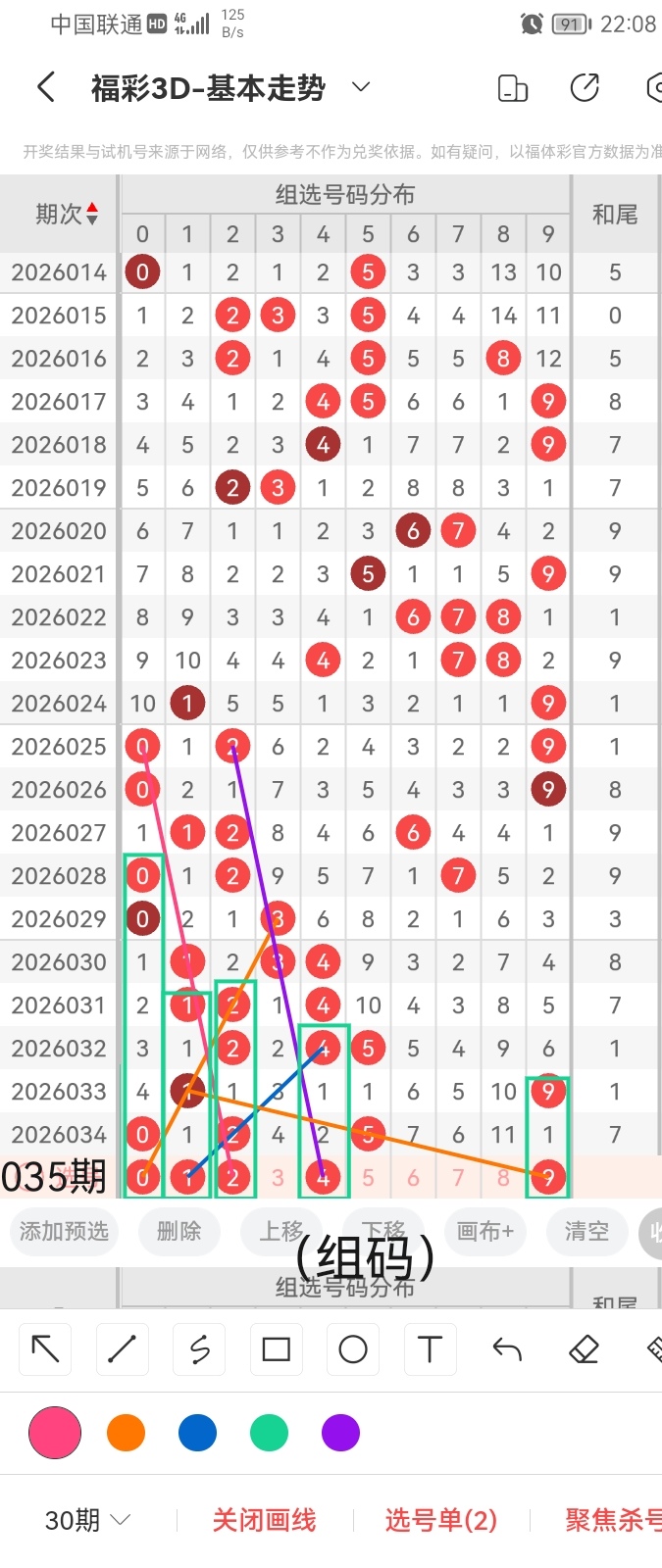Screen dimensions: 662x1568
Task: Select the rectangle shape tool
Action: tap(277, 1349)
